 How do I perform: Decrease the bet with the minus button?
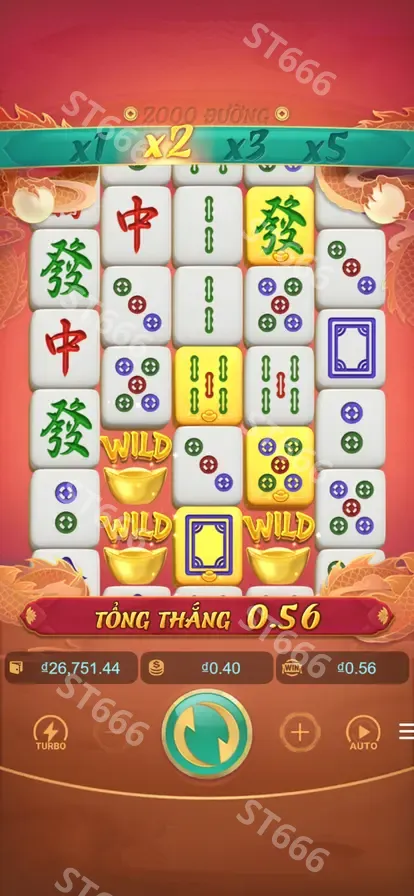tap(114, 732)
